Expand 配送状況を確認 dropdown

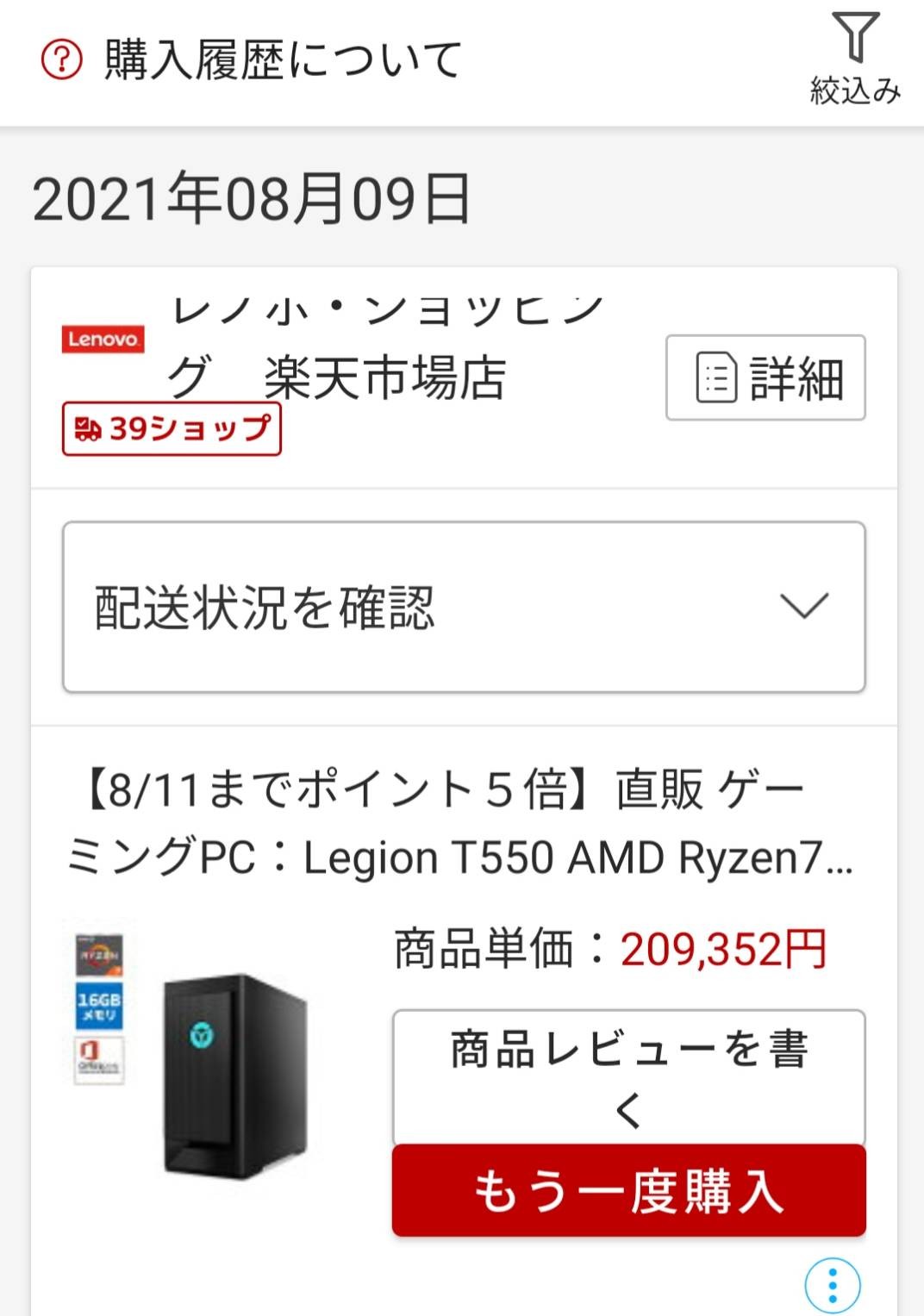click(x=464, y=607)
